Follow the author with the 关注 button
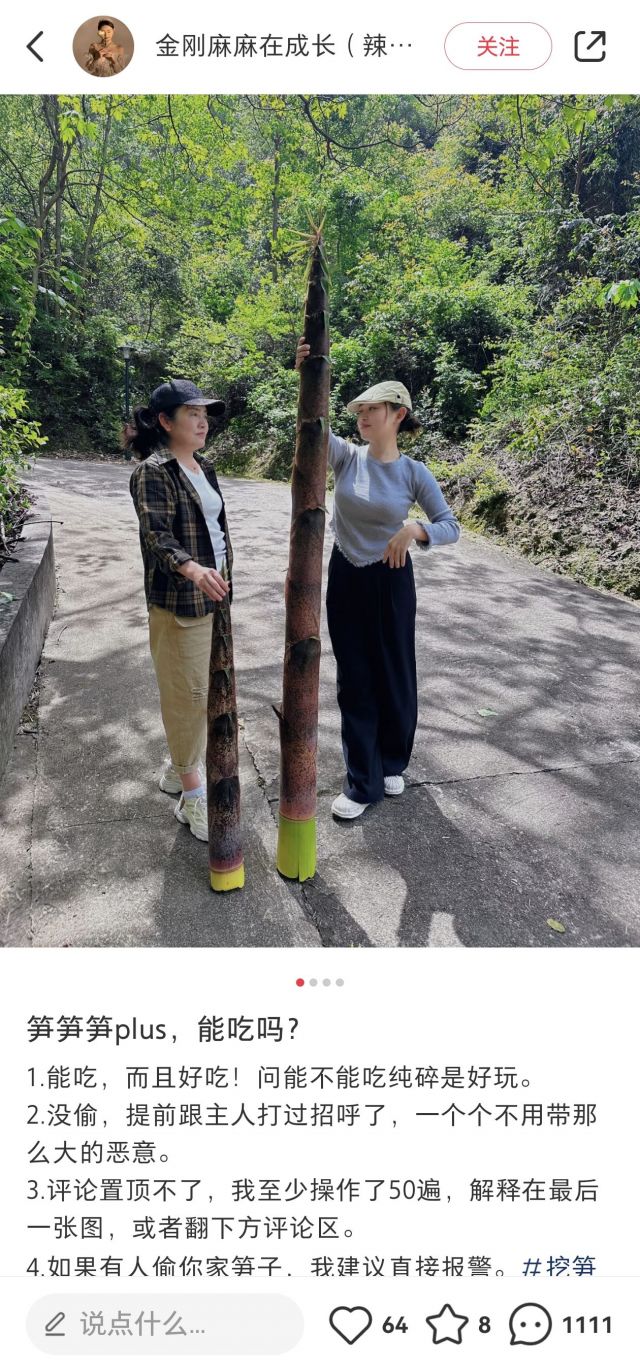This screenshot has height=1372, width=640. click(x=497, y=46)
